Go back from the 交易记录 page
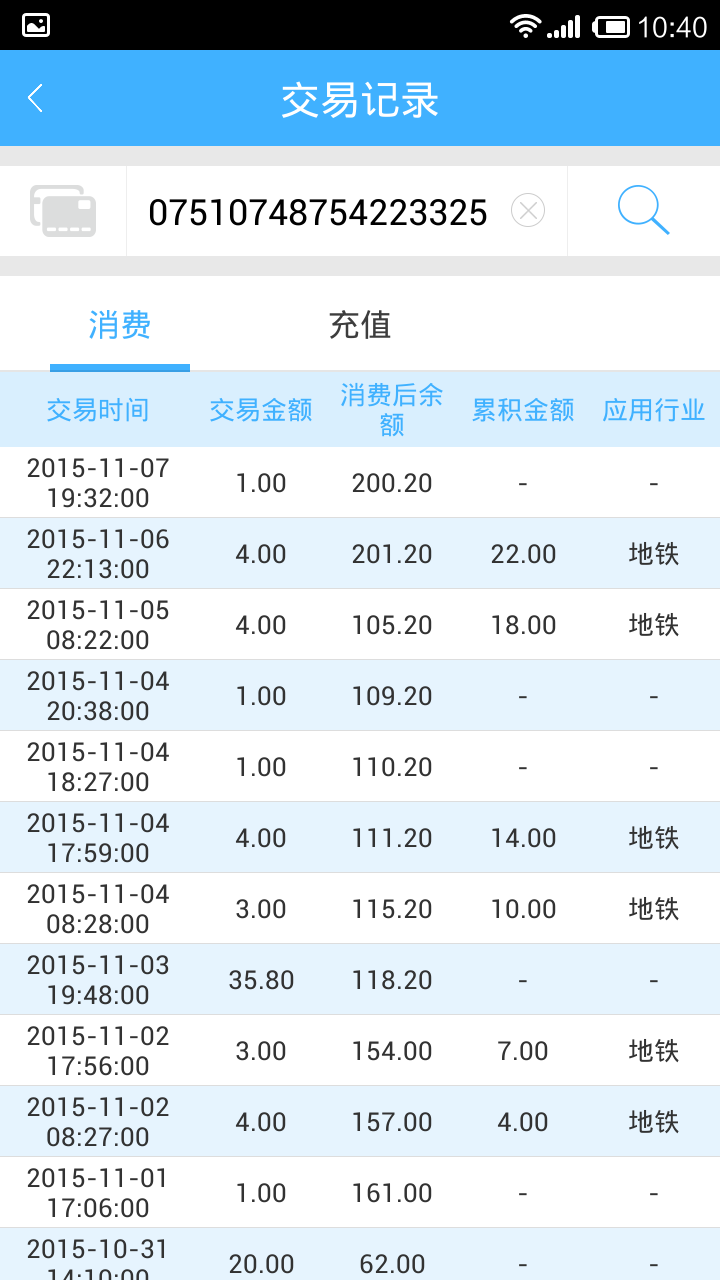The width and height of the screenshot is (720, 1280). (36, 98)
